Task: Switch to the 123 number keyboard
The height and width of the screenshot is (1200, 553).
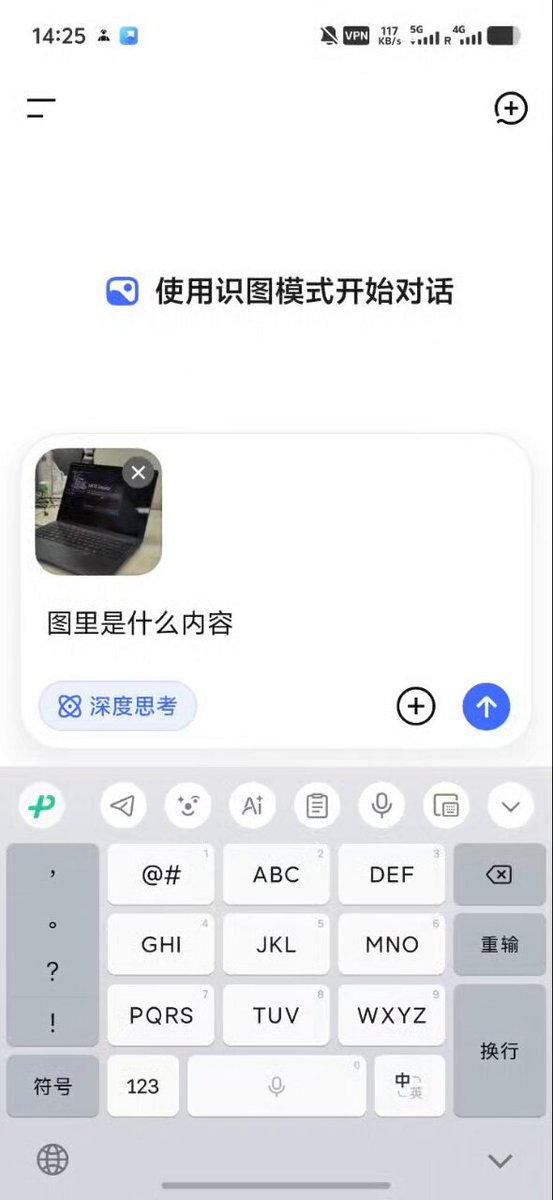Action: pos(143,1086)
